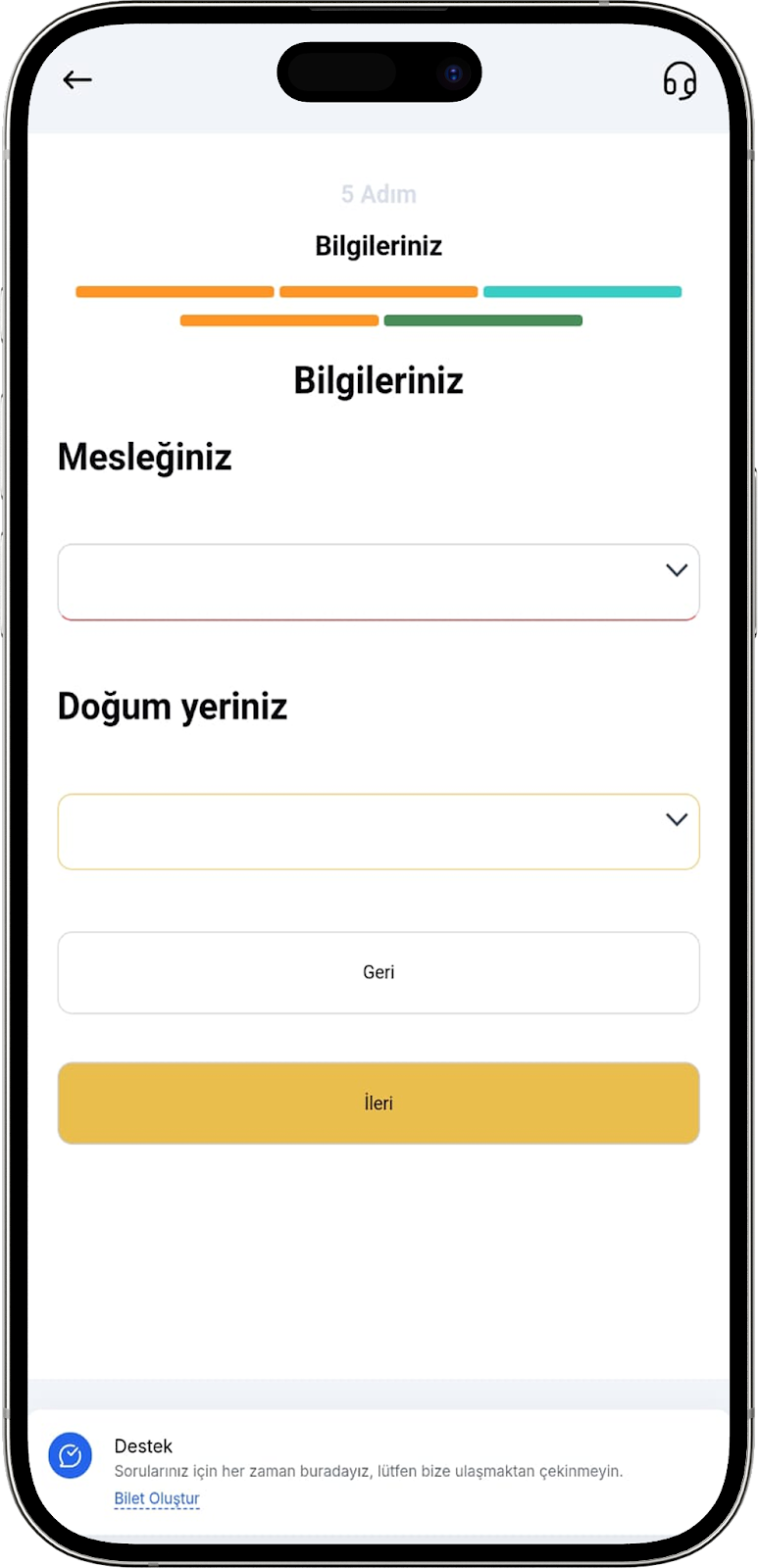Open the Doğum yeriniz dropdown

379,831
